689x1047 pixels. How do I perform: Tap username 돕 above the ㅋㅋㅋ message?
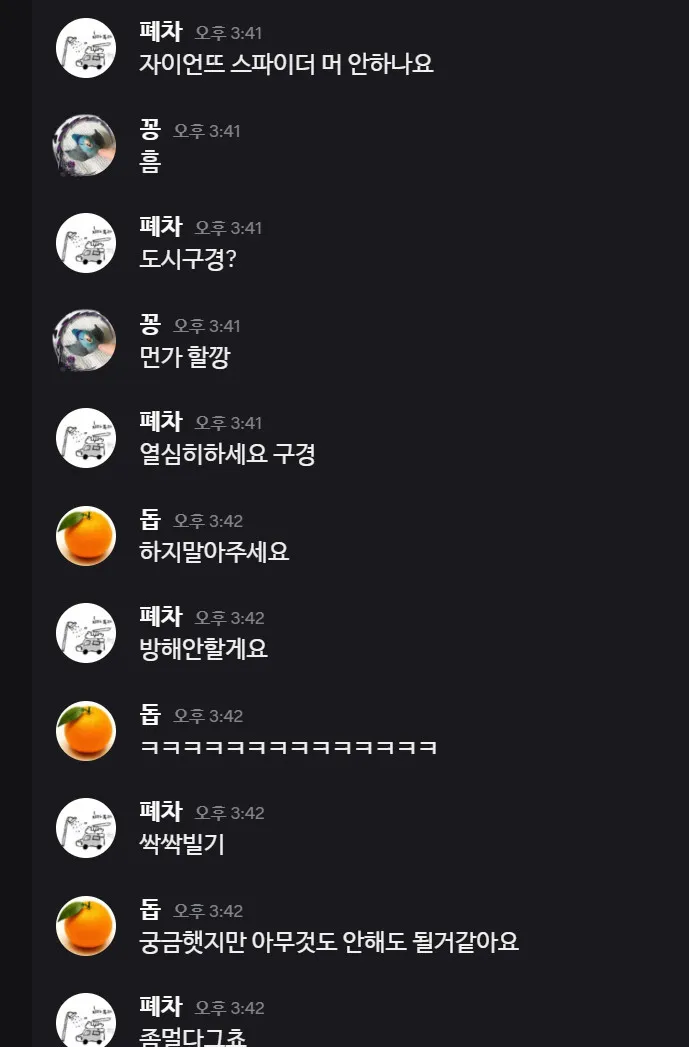pos(150,714)
